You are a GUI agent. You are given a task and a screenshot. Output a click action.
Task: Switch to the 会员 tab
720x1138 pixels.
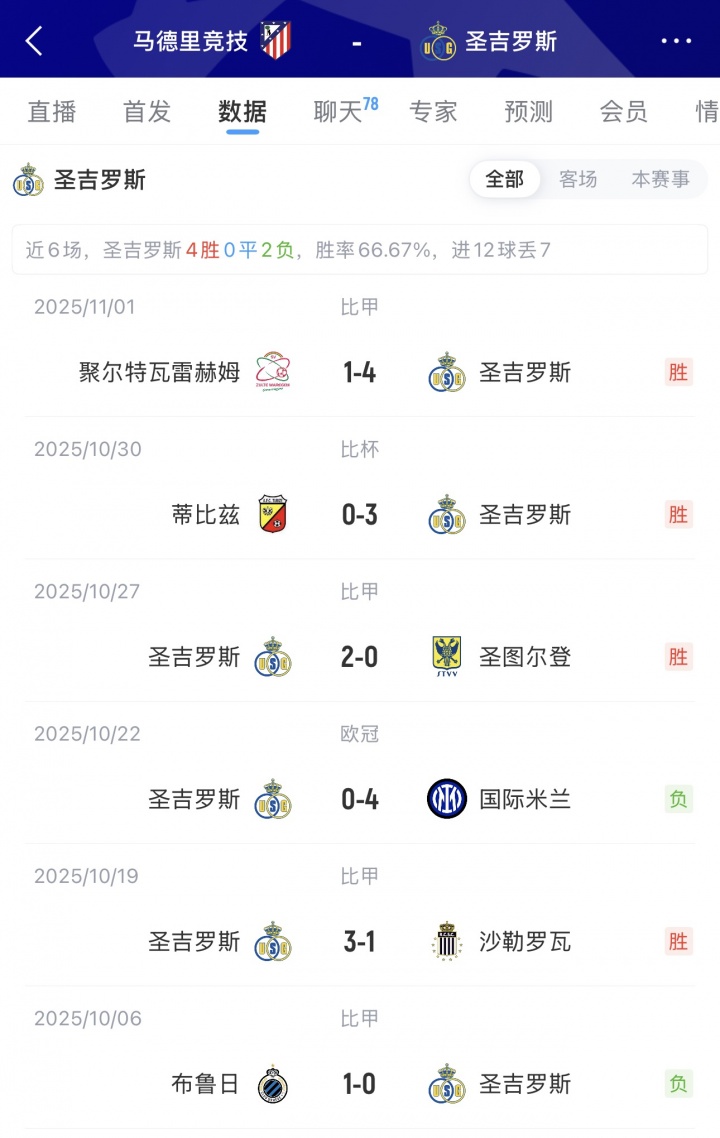[623, 111]
